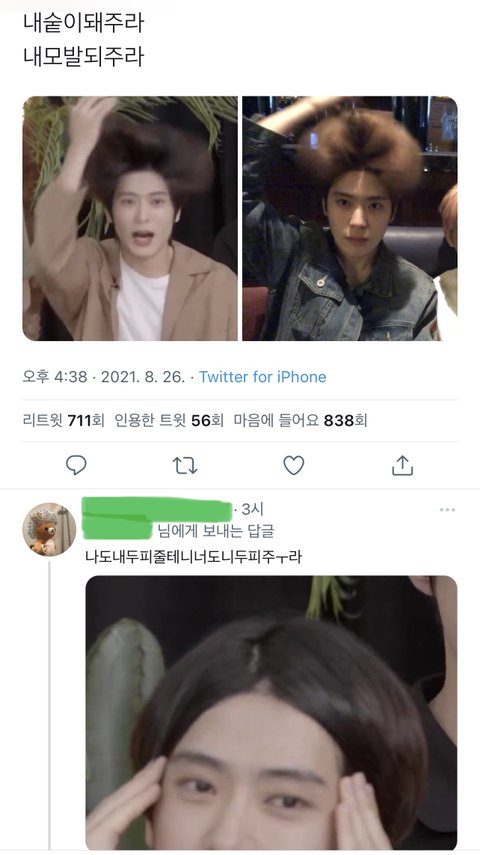View the 56 quote tweets
480x855 pixels.
[169, 420]
